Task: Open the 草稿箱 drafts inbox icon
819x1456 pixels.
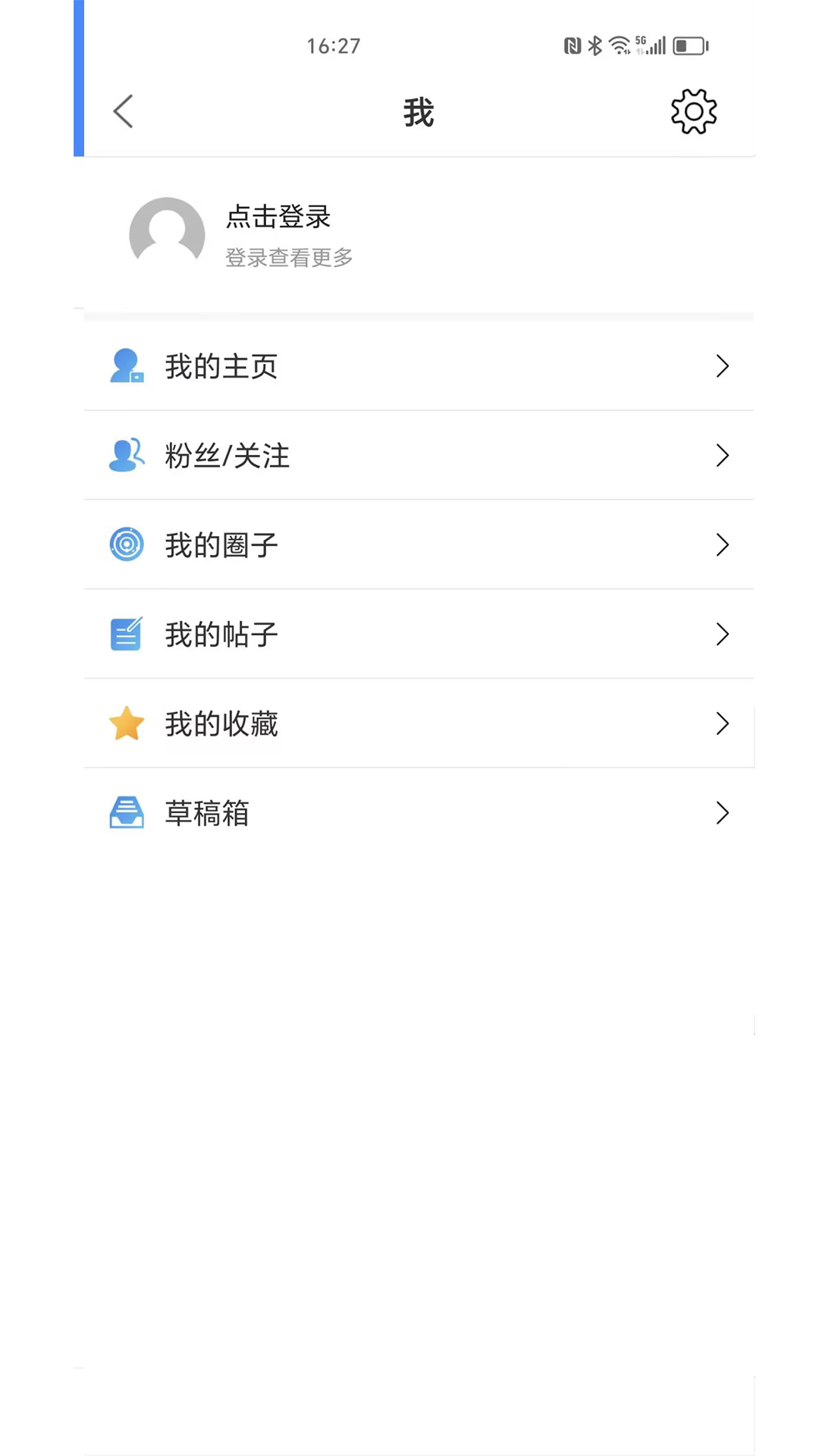Action: (127, 812)
